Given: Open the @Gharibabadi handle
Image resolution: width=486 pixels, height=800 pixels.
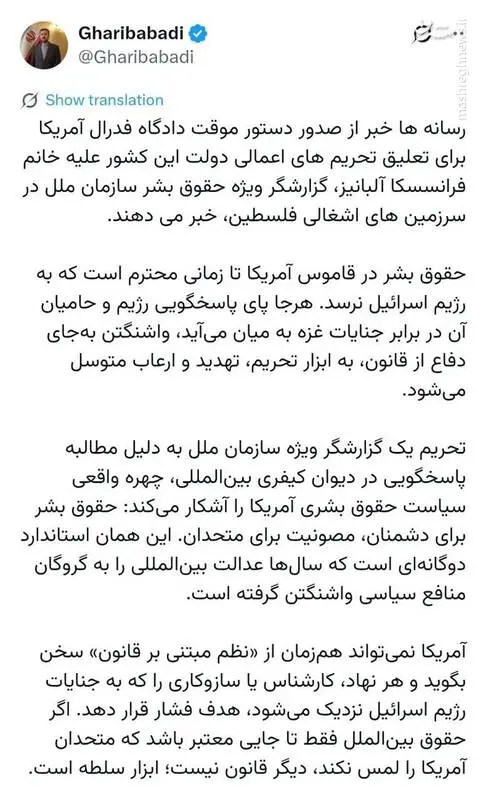Looking at the screenshot, I should click(136, 57).
